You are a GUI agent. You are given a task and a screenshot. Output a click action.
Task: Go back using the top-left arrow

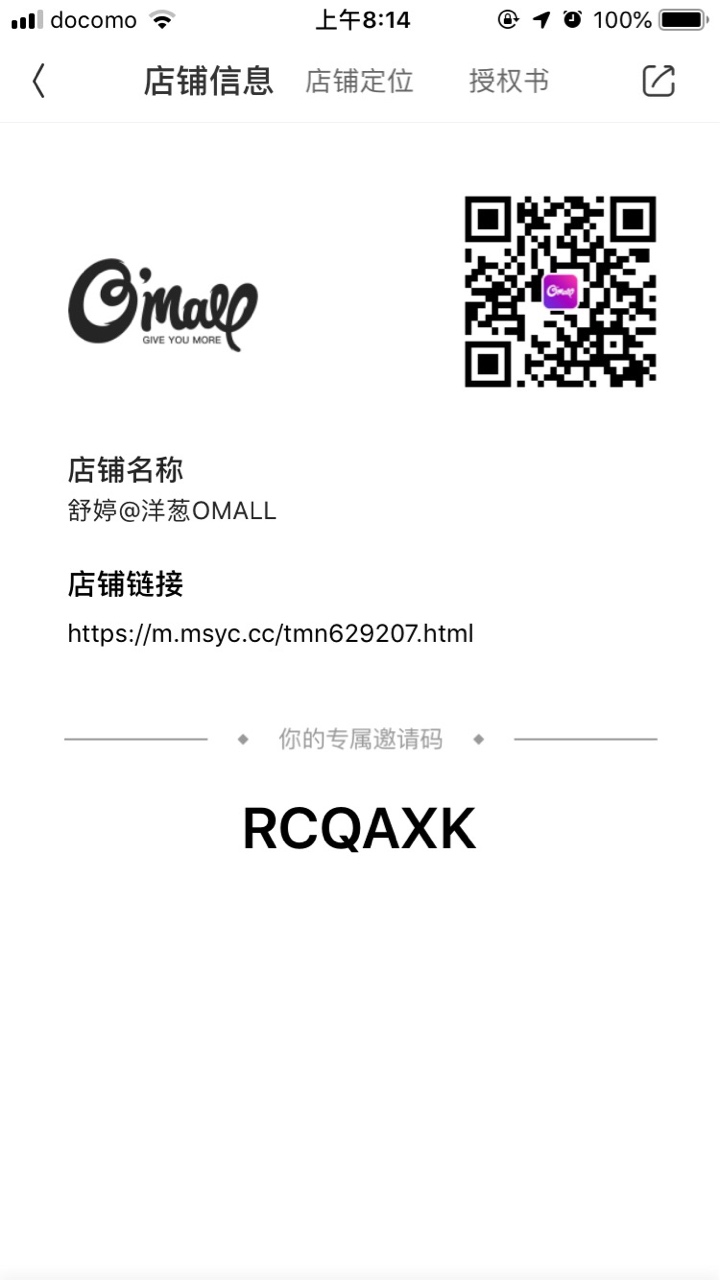[39, 81]
